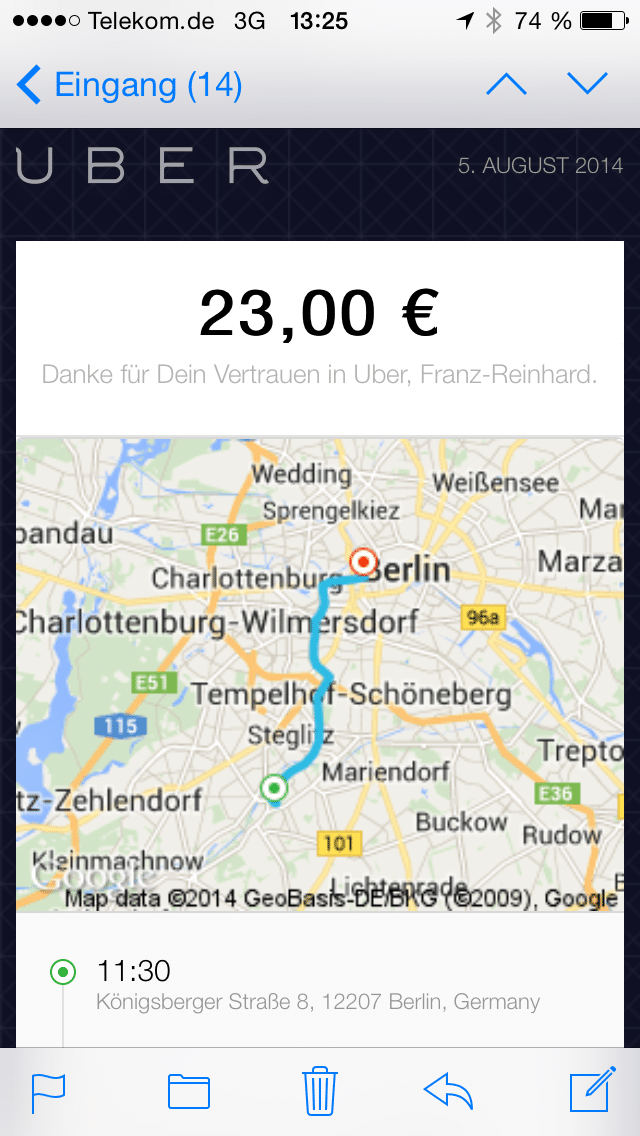Image resolution: width=640 pixels, height=1136 pixels.
Task: Move this email to a folder
Action: (188, 1091)
